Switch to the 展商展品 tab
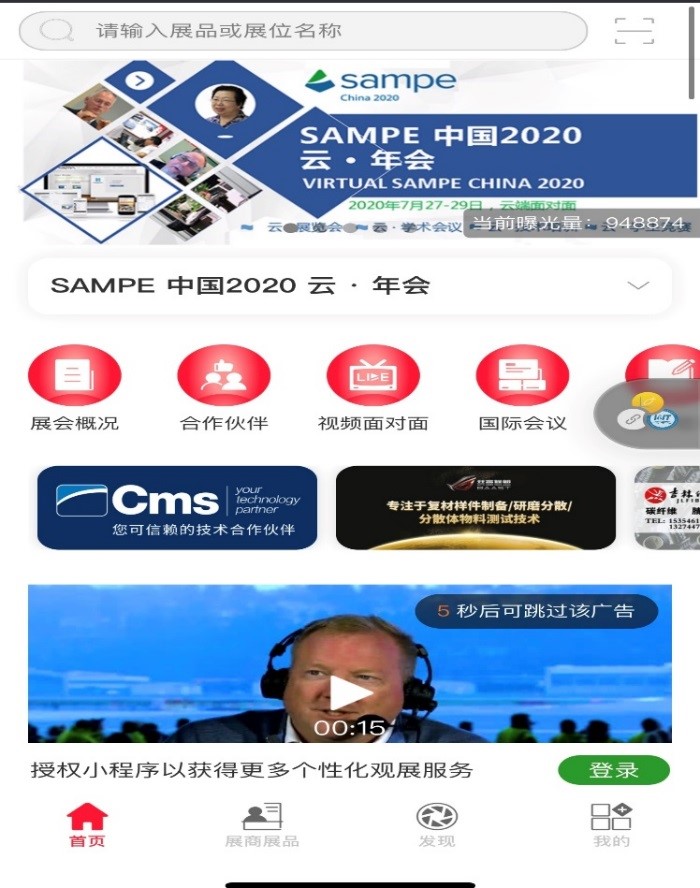This screenshot has height=888, width=700. tap(262, 825)
